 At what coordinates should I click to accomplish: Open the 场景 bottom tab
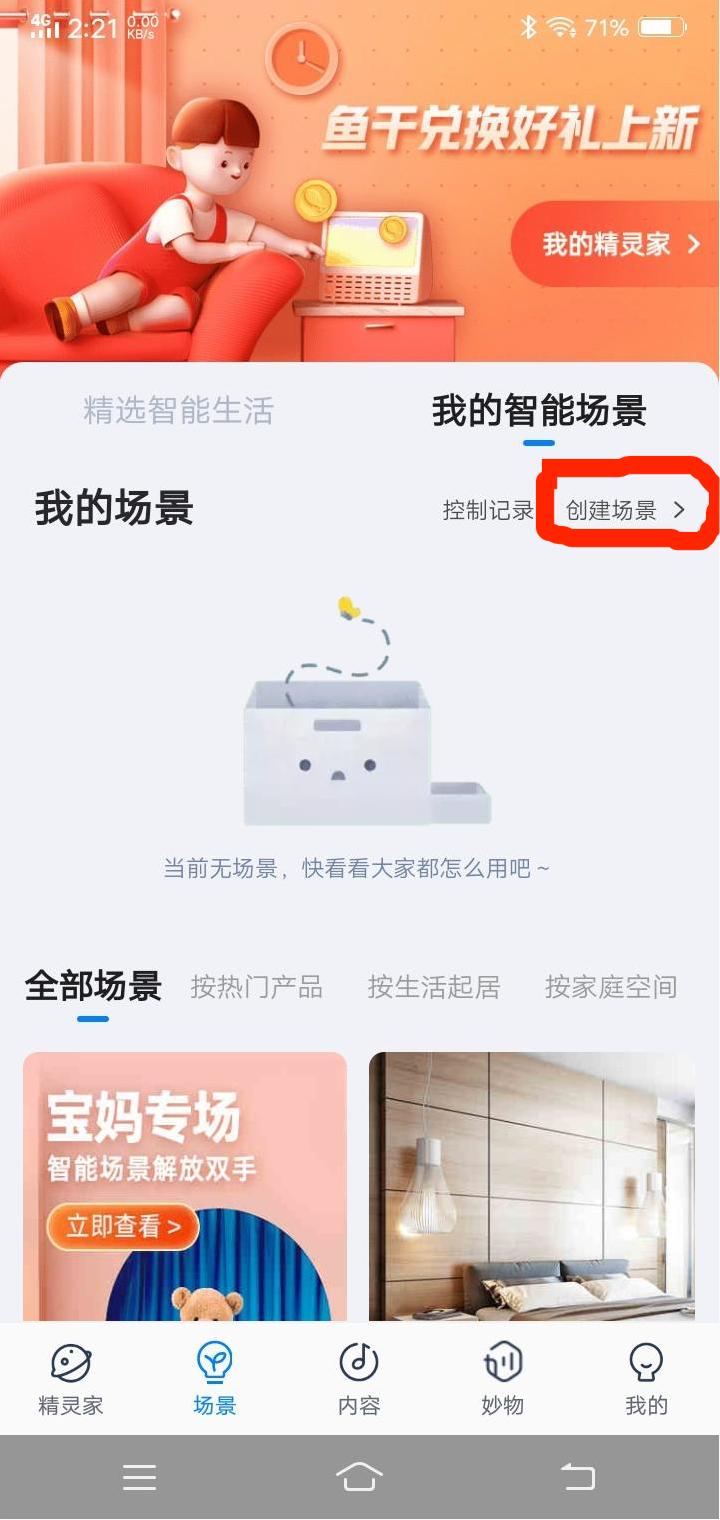pyautogui.click(x=215, y=1378)
